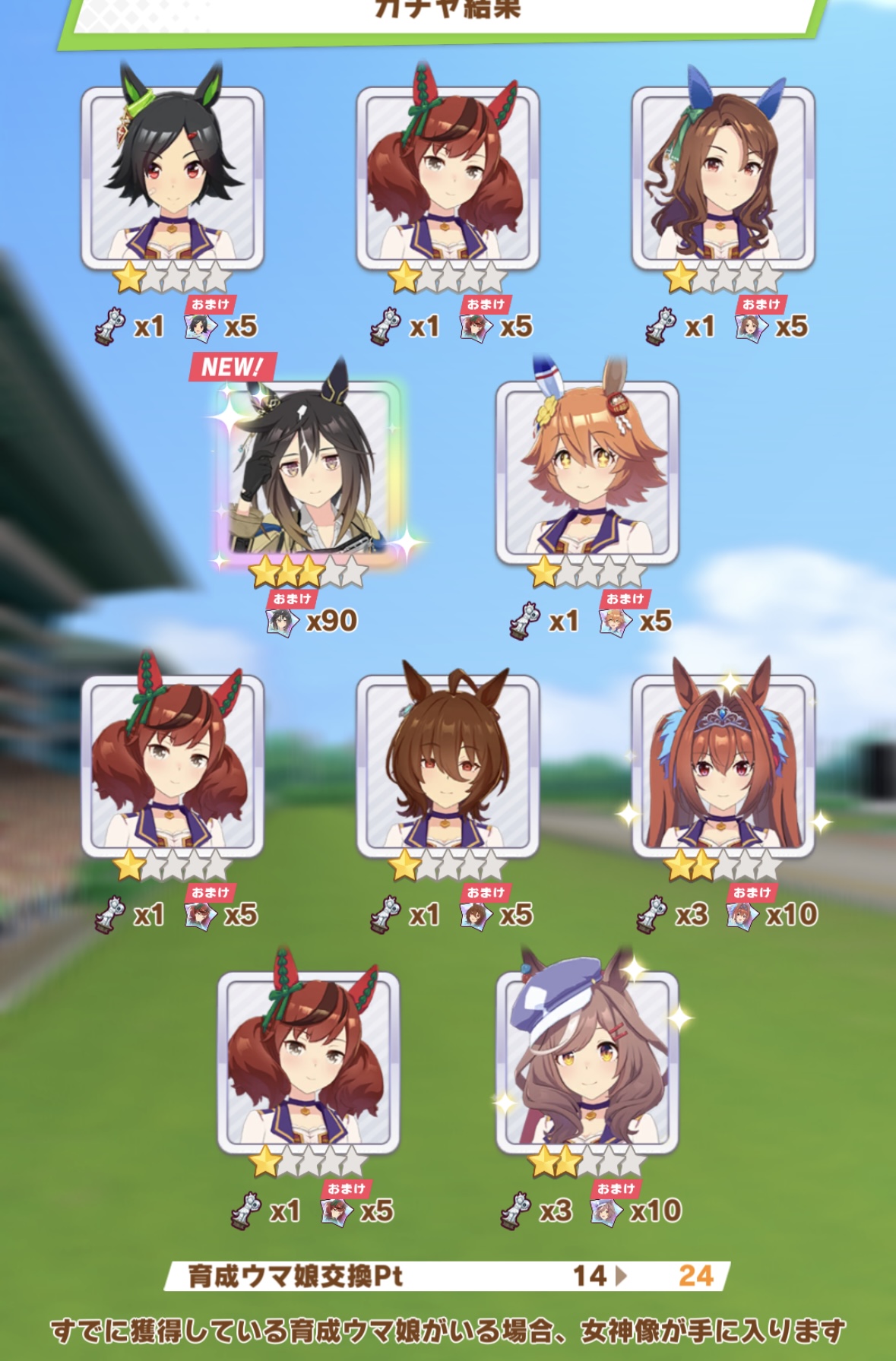The height and width of the screenshot is (1361, 896).
Task: View the long wavy brown-haired character with blue ears
Action: pos(723,179)
